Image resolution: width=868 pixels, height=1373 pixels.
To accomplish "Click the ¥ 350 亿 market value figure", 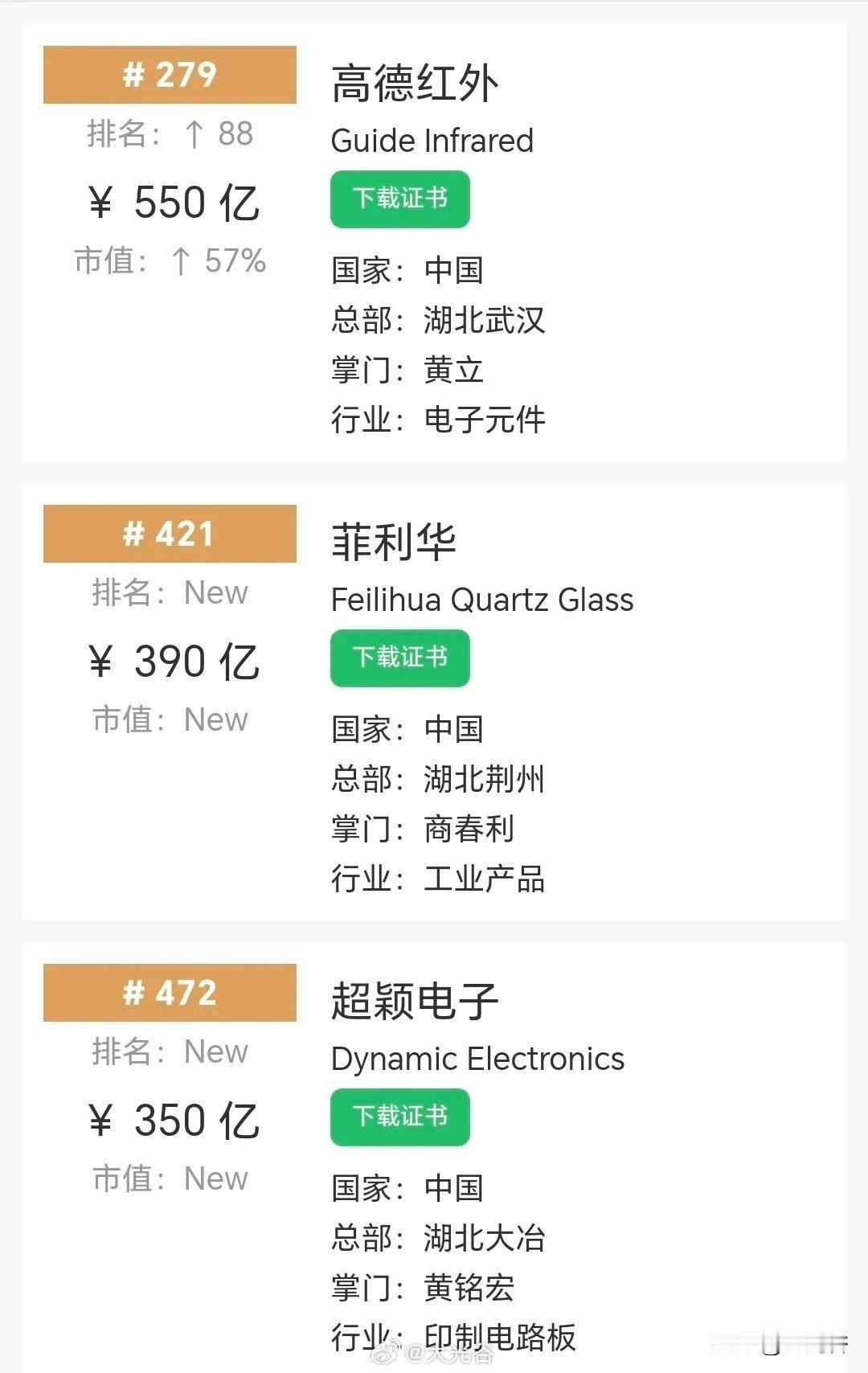I will [x=174, y=1118].
